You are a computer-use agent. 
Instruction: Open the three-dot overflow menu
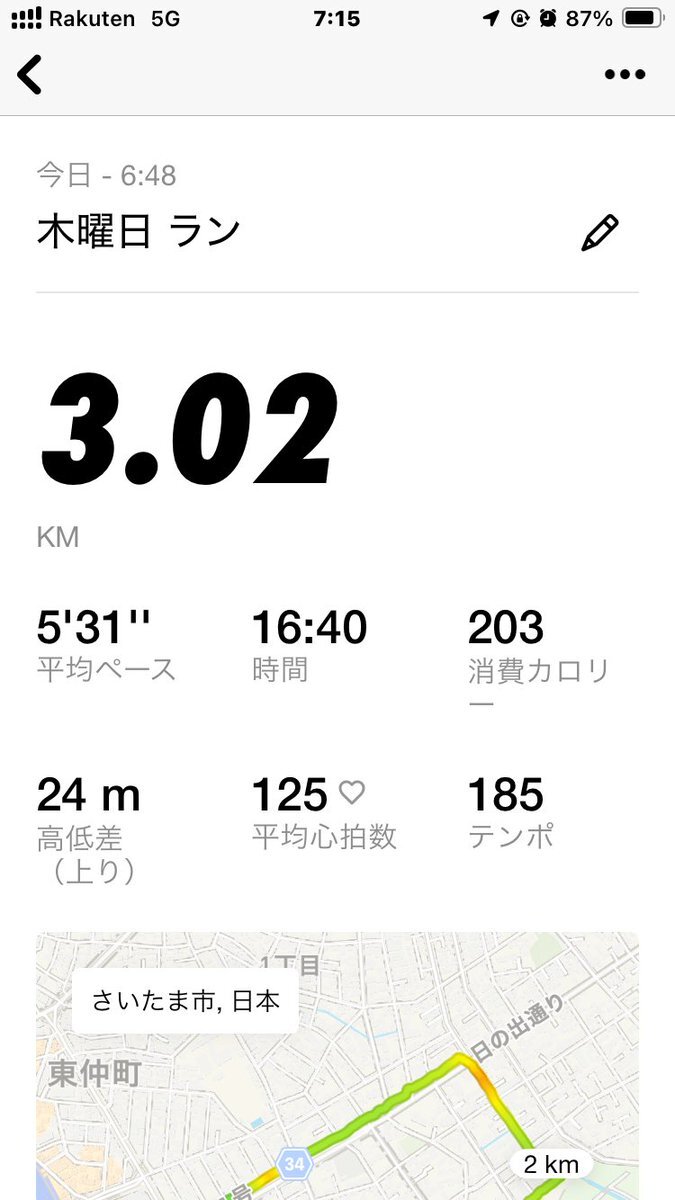click(x=625, y=75)
